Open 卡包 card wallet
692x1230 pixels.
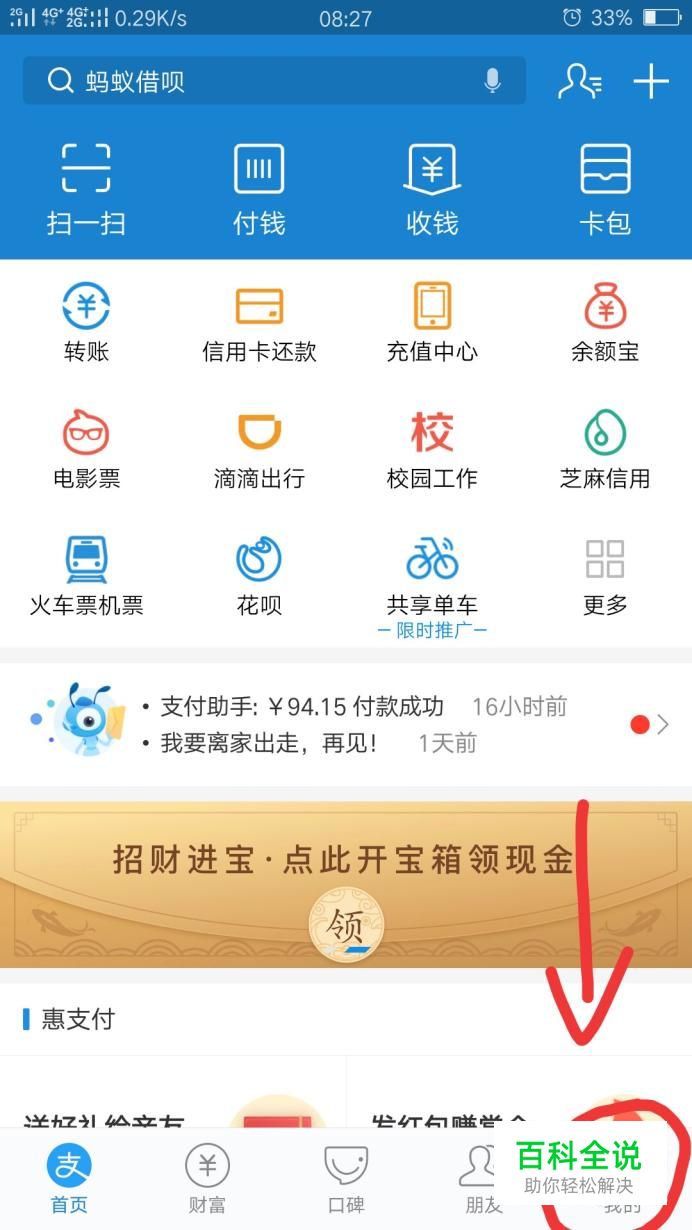point(605,187)
